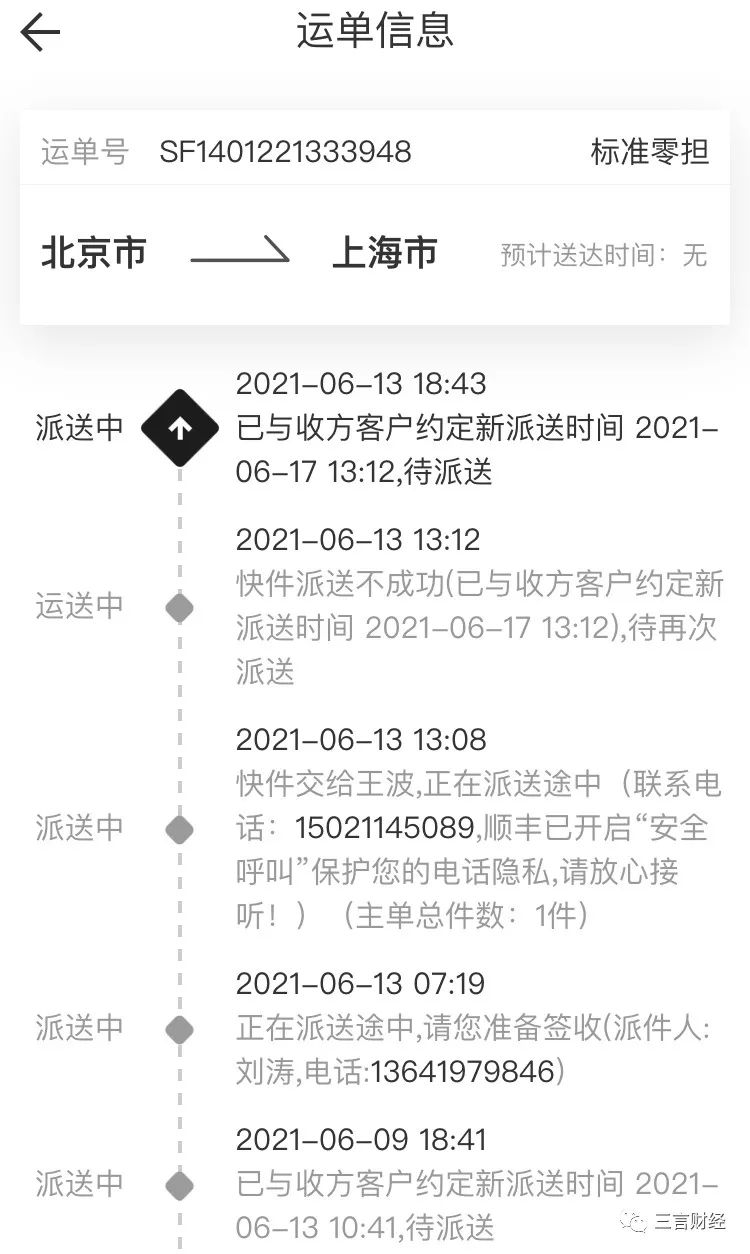Select the diamond marker on the 2021-06-09 entry
Viewport: 750px width, 1254px height.
180,1184
